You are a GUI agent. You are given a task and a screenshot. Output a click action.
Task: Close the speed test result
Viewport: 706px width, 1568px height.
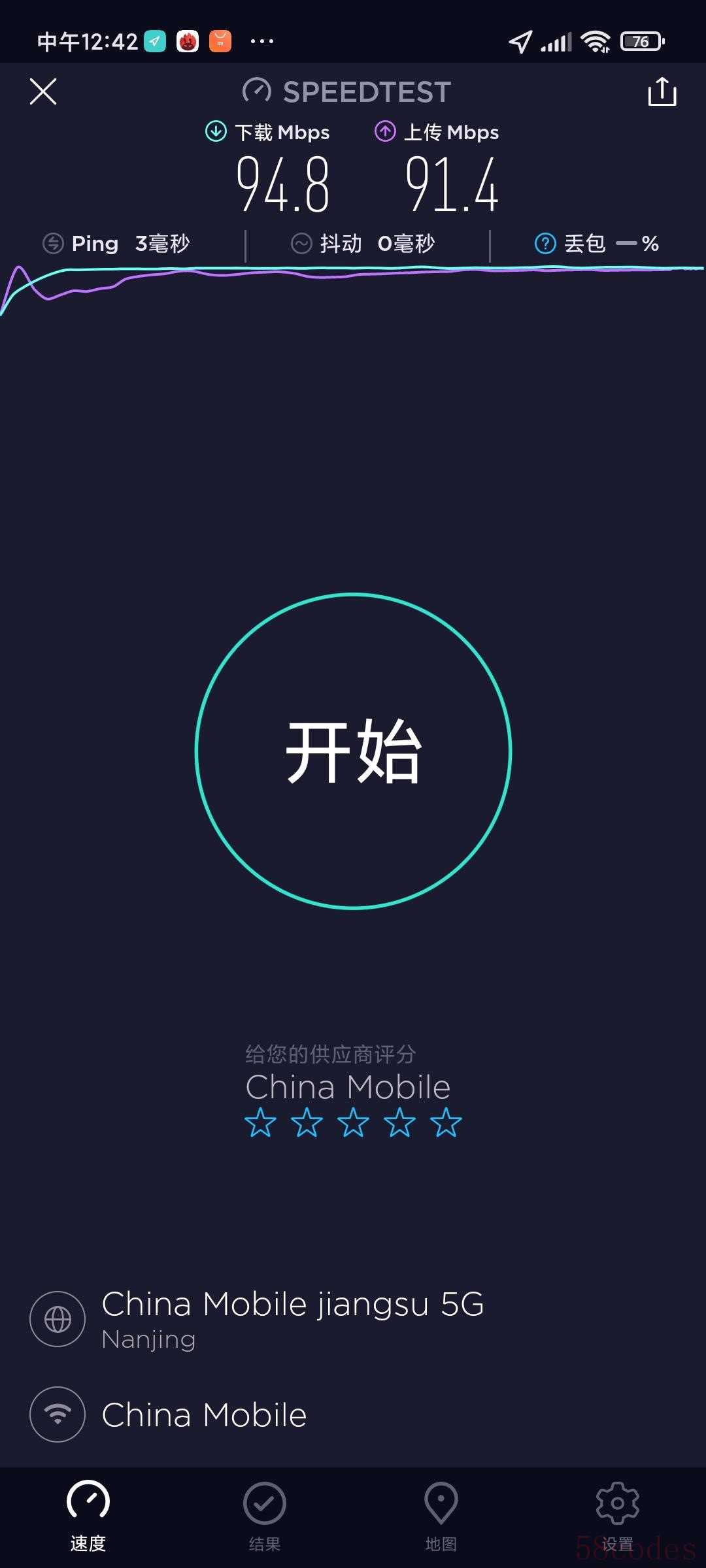[x=43, y=91]
